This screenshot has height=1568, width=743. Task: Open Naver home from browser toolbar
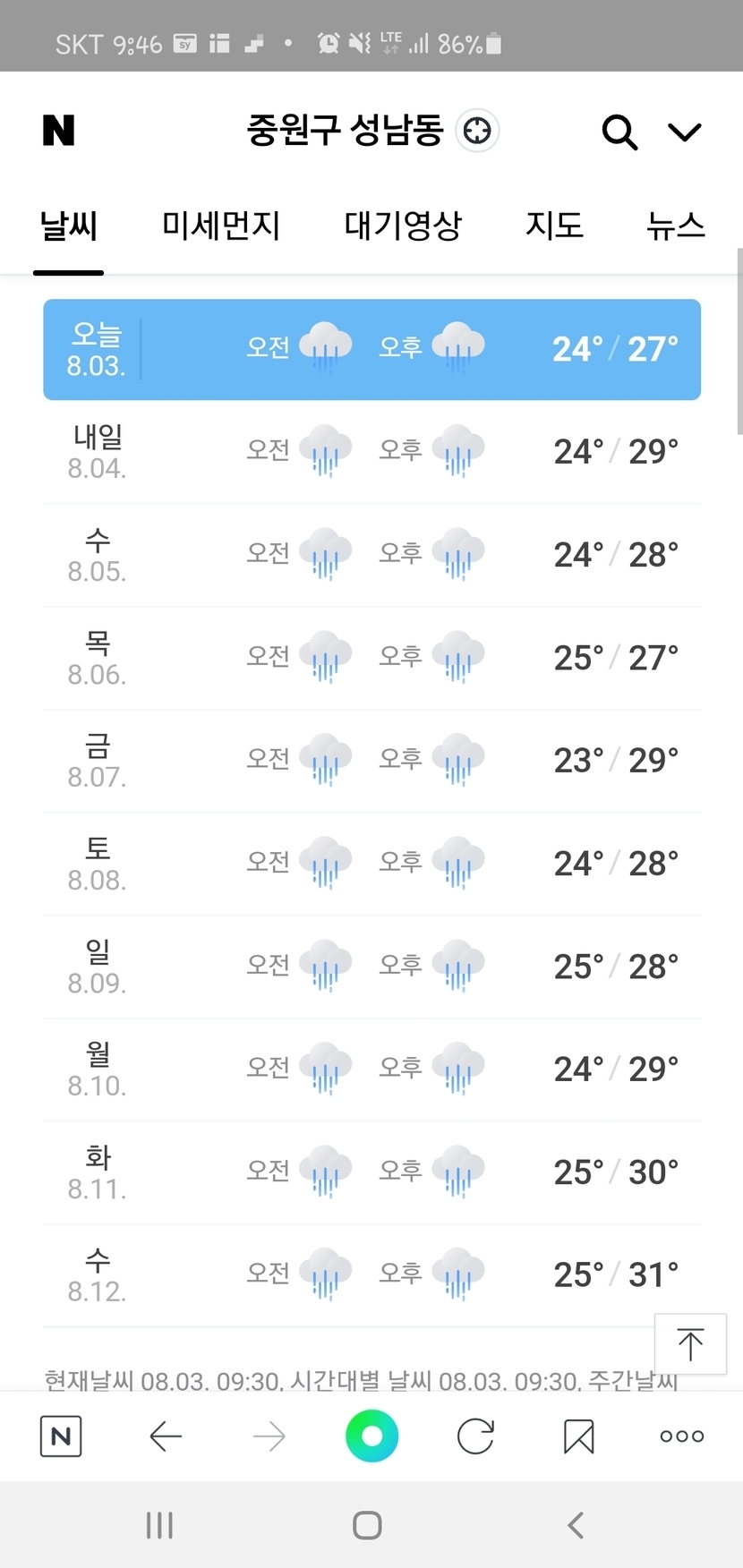(61, 1436)
